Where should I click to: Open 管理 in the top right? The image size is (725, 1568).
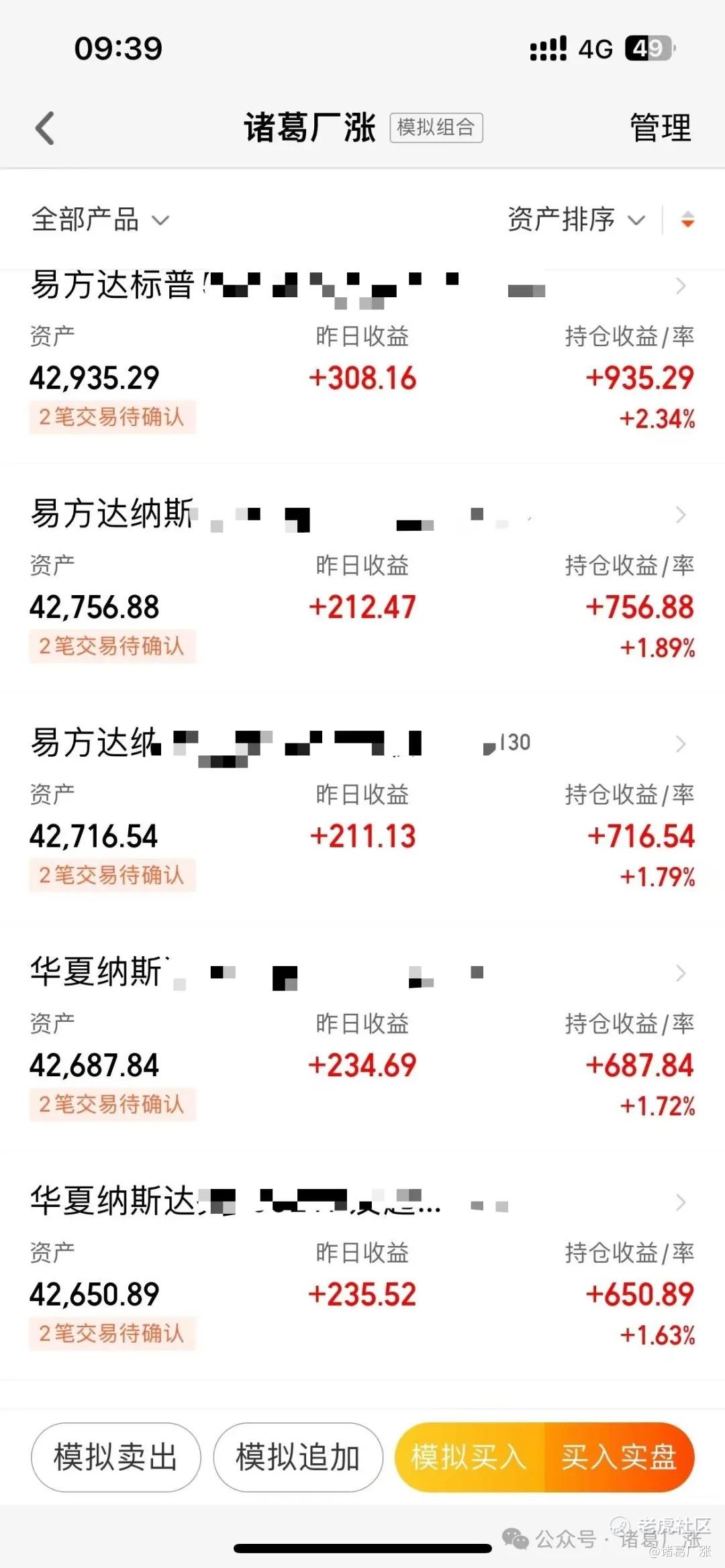click(660, 127)
